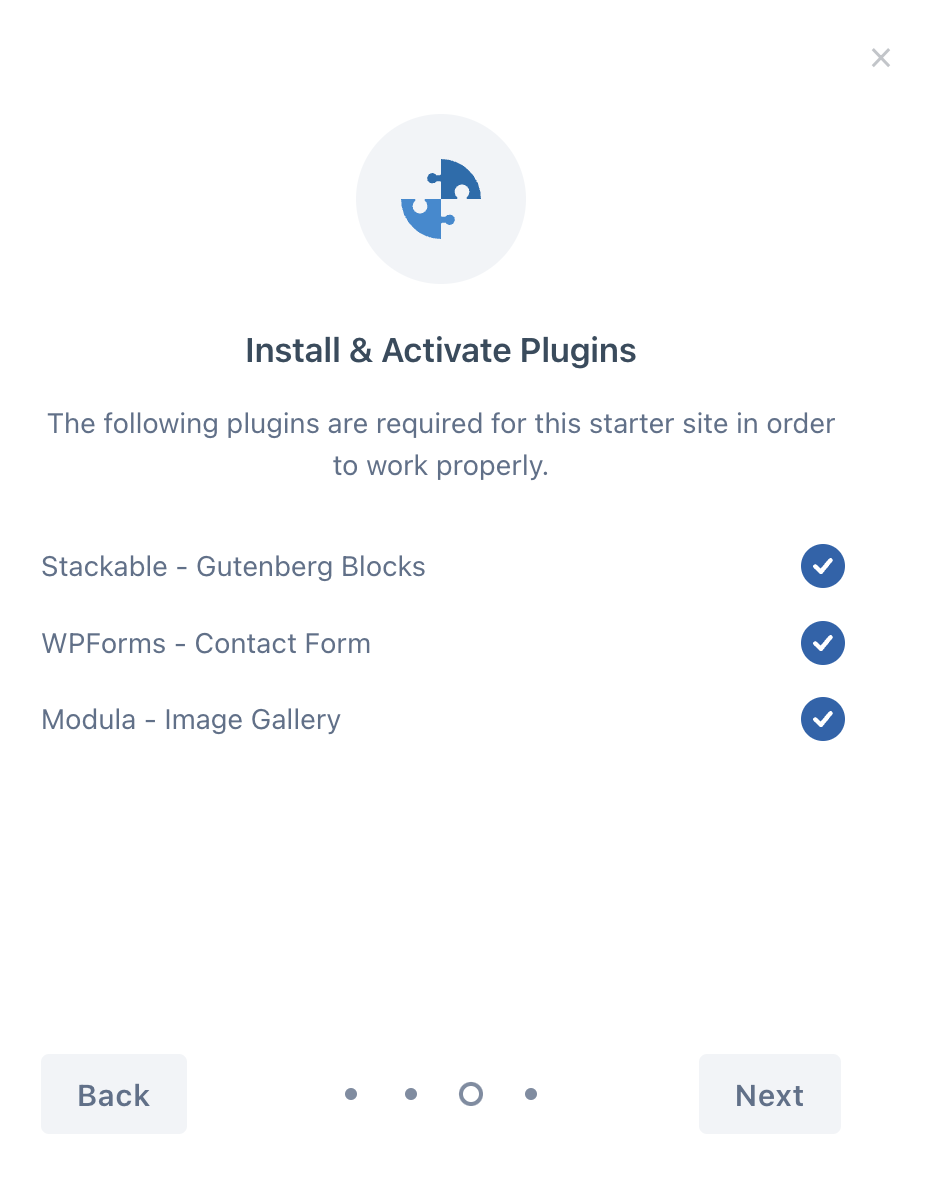Continue with the Next button
934x1200 pixels.
coord(769,1094)
